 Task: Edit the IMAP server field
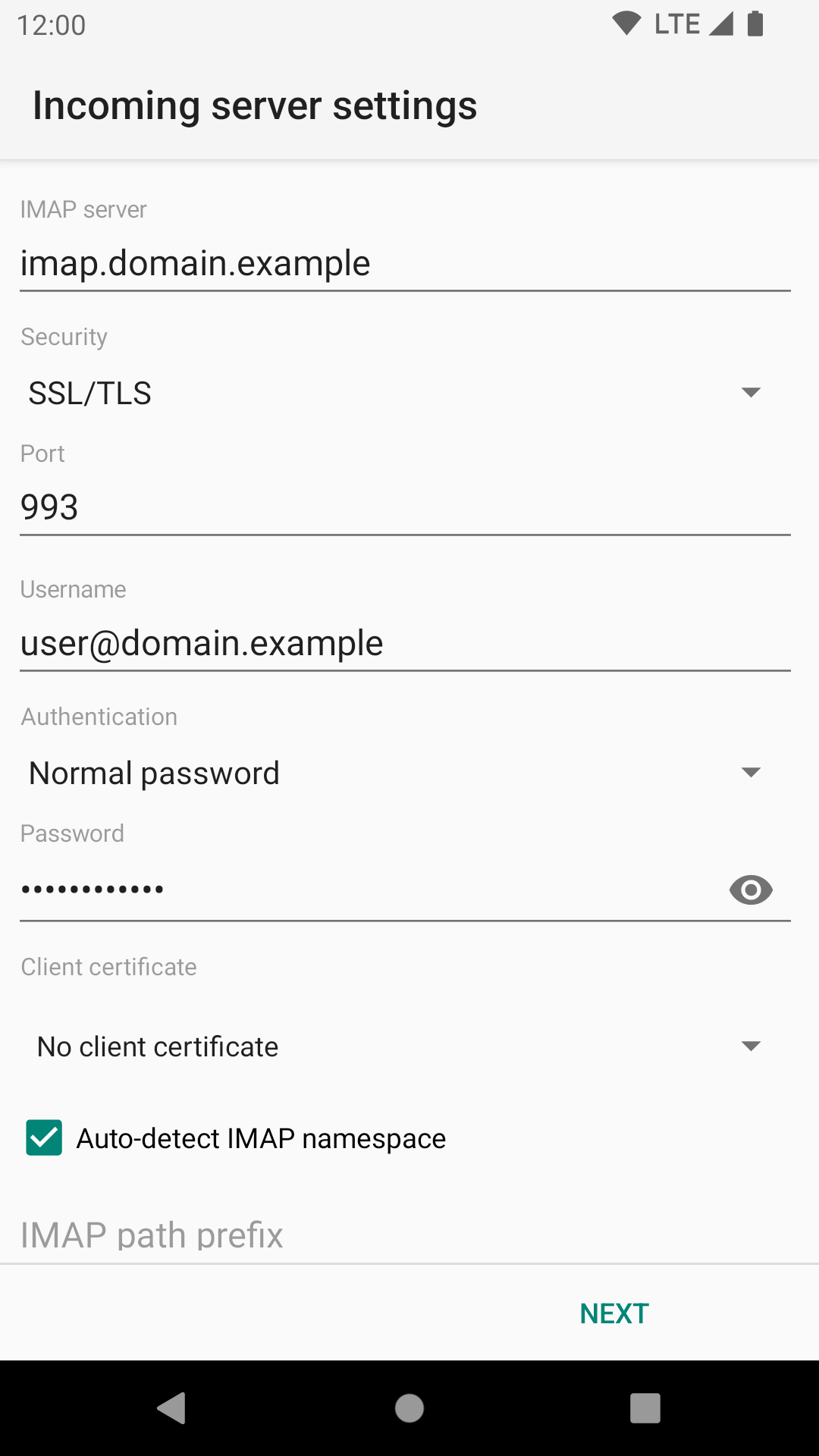[x=405, y=264]
